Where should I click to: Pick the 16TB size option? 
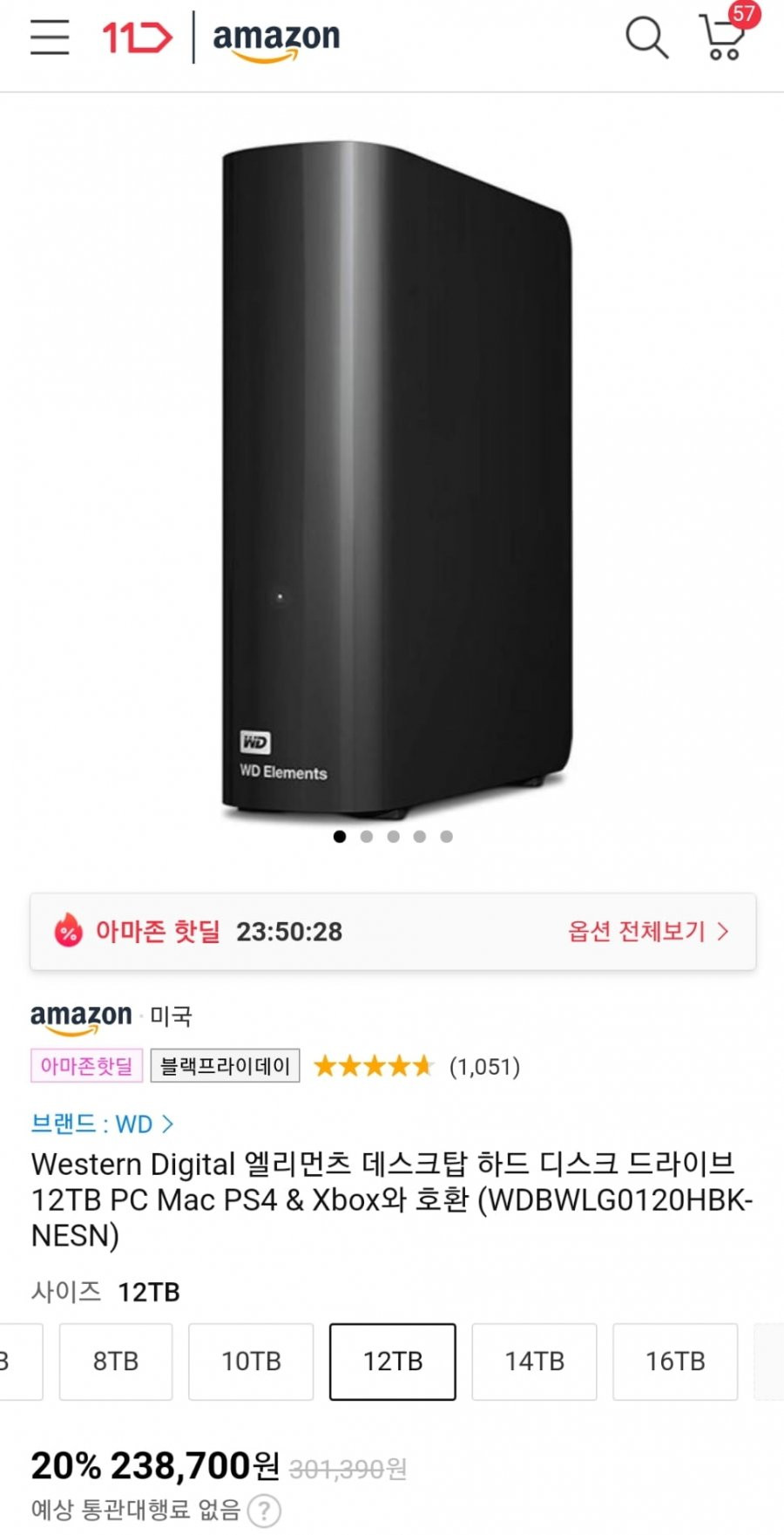675,1361
